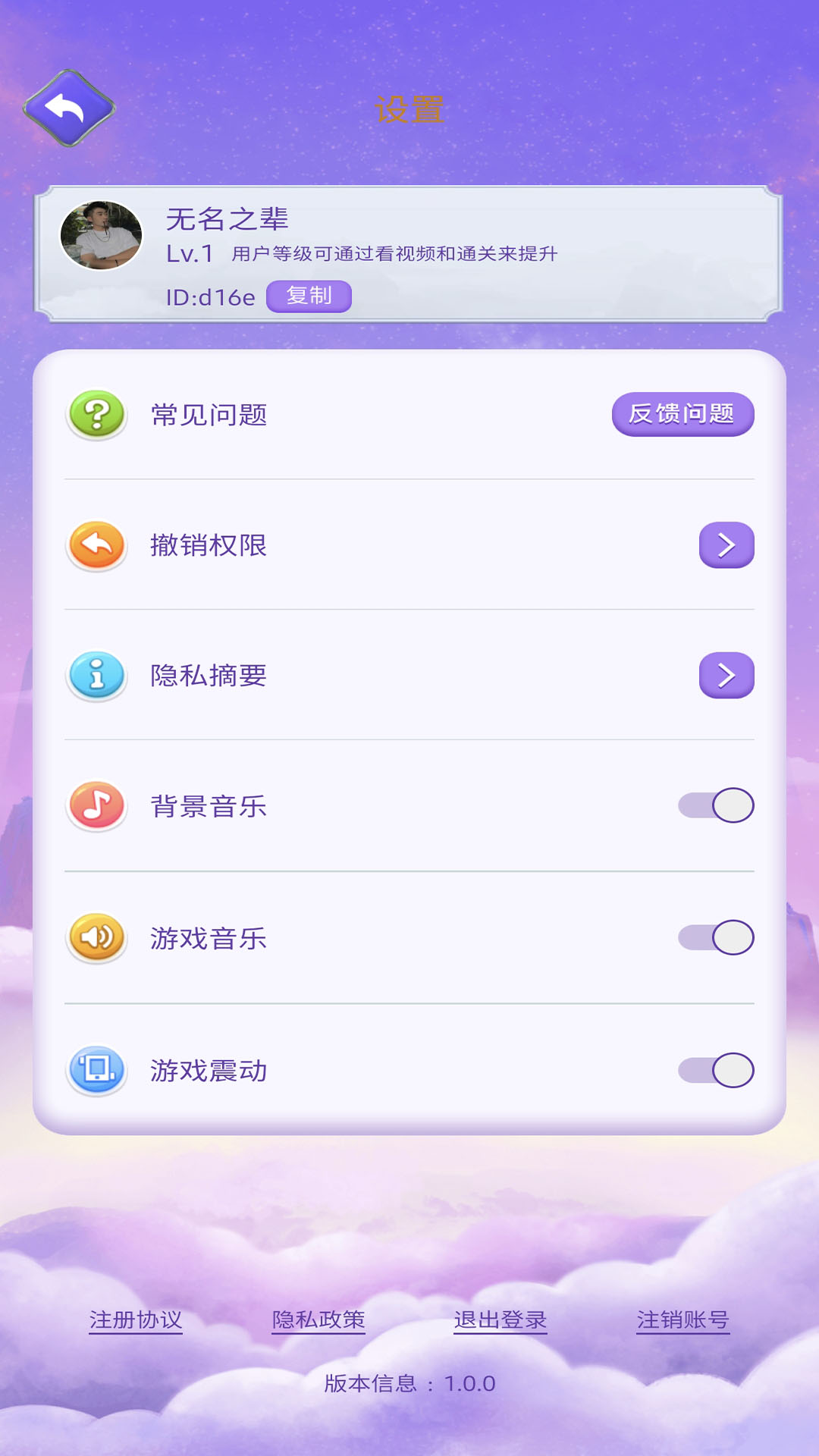Toggle the 游戏震动 switch off
The width and height of the screenshot is (819, 1456).
coord(717,1071)
